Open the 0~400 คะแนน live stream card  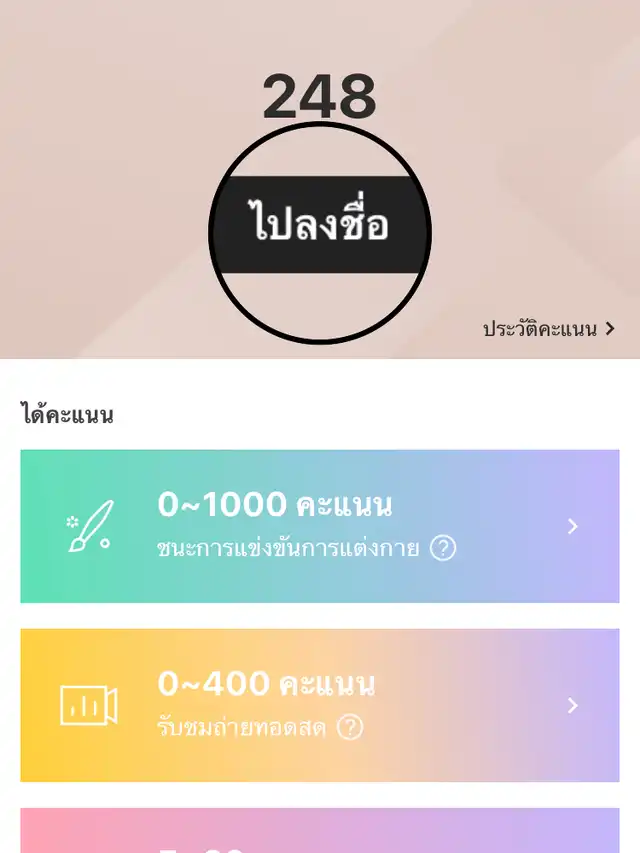320,705
